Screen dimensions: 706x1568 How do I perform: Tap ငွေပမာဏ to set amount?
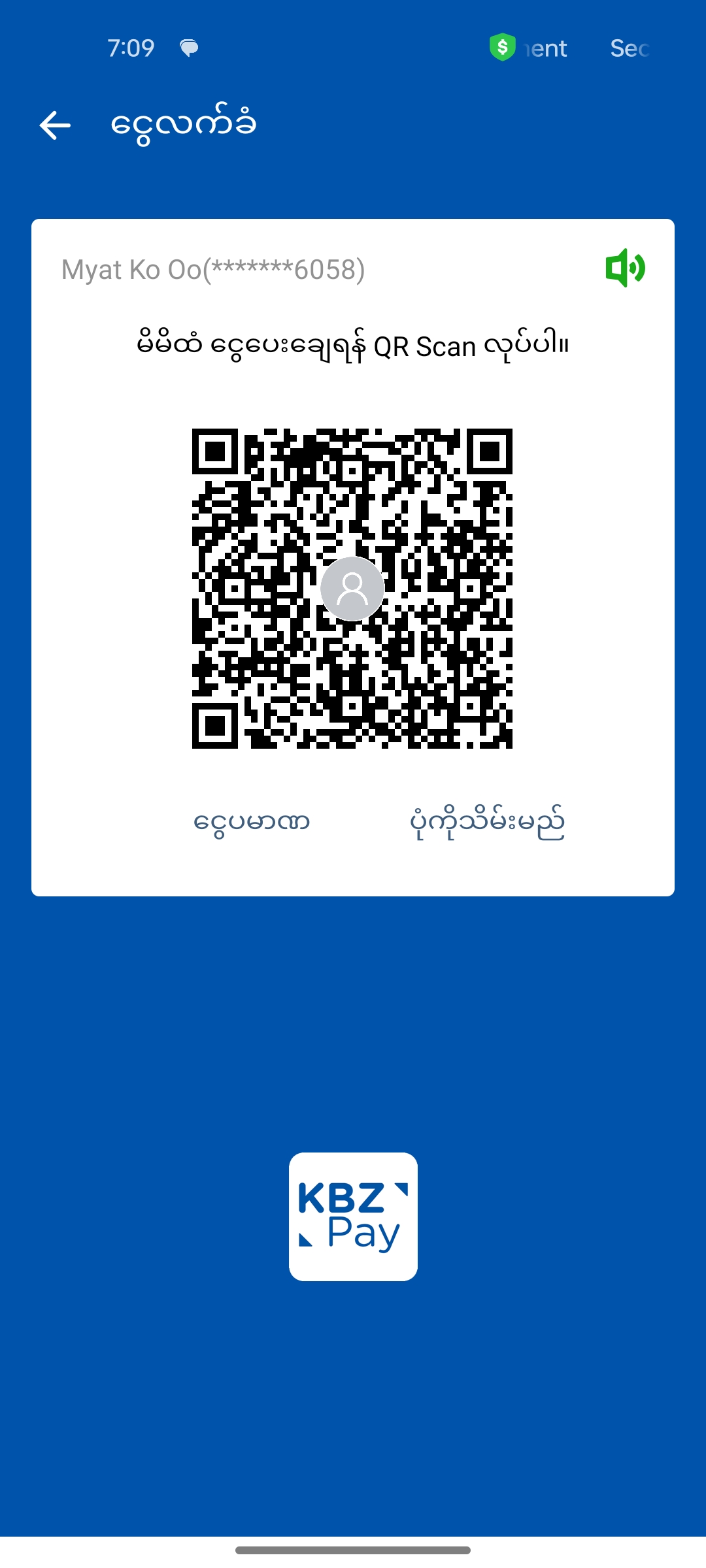click(252, 822)
